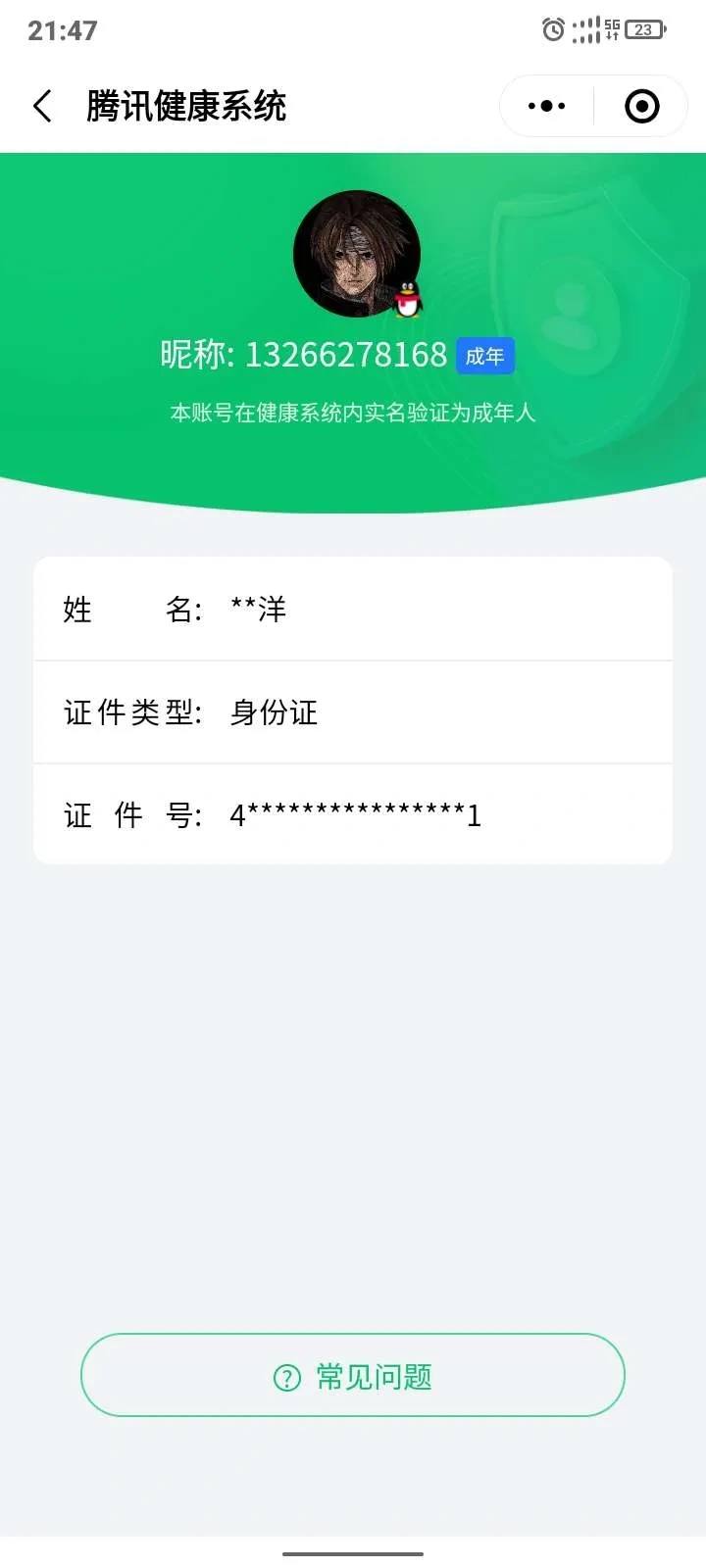Open the mini program options (three dots)
The height and width of the screenshot is (1568, 706).
pos(544,105)
